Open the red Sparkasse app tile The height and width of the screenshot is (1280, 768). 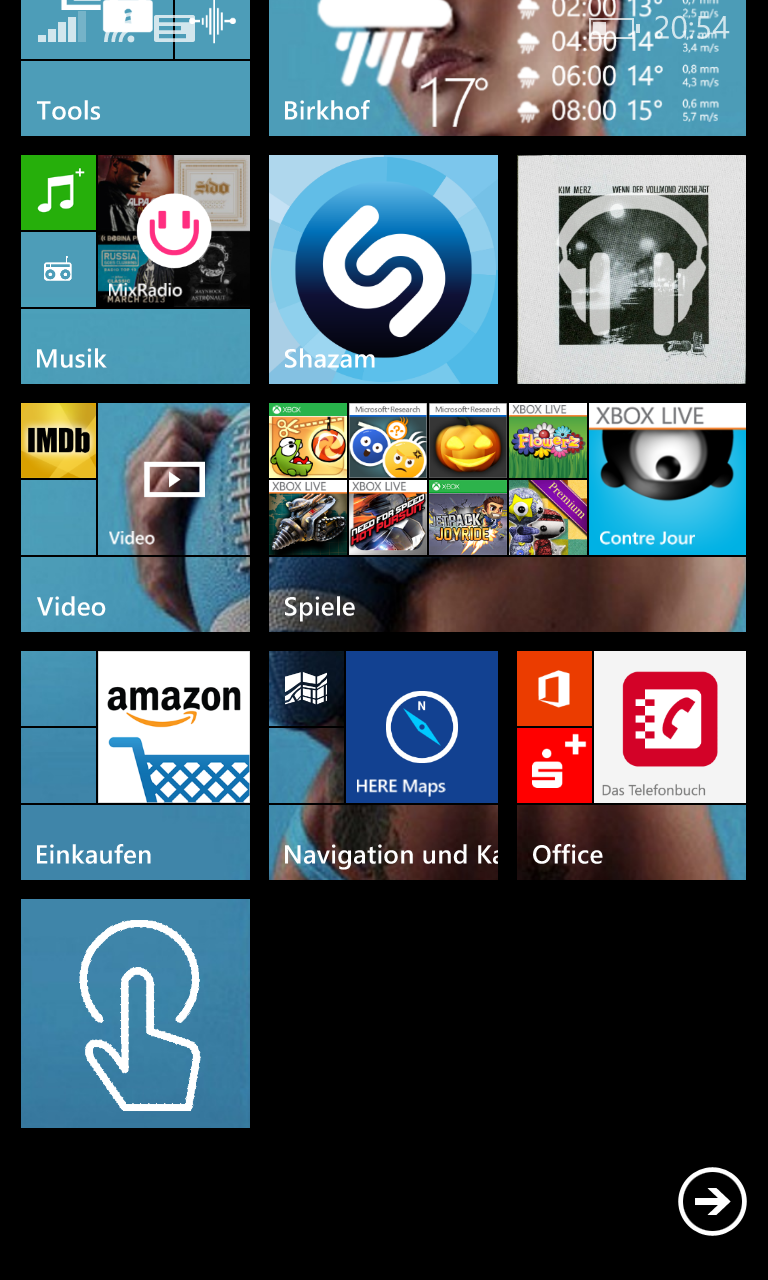[x=555, y=765]
